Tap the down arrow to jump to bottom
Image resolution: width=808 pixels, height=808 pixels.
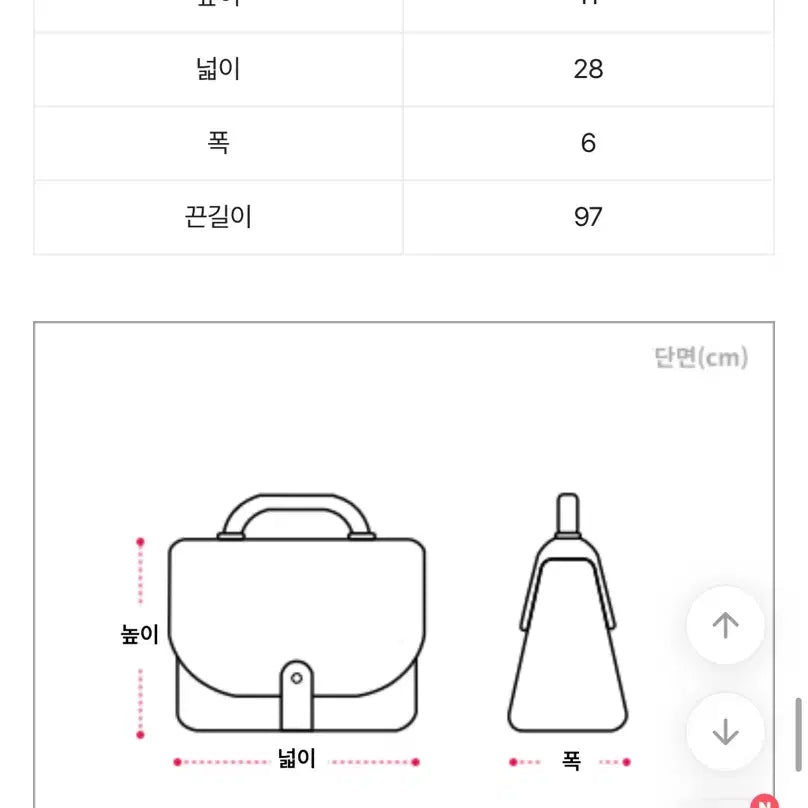(725, 732)
